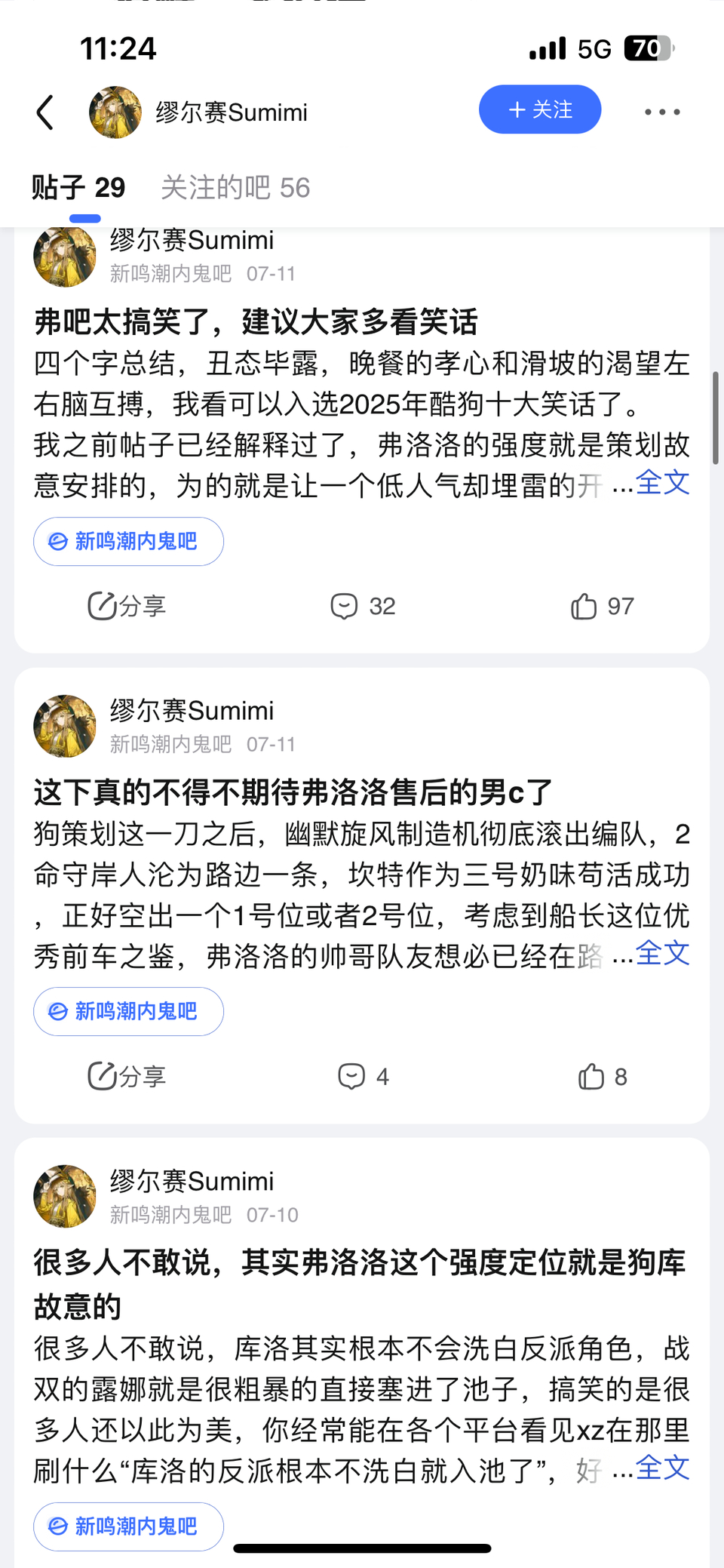Expand 全文 for the 狗策划这一刀之后 post
Image resolution: width=724 pixels, height=1568 pixels.
pos(662,953)
